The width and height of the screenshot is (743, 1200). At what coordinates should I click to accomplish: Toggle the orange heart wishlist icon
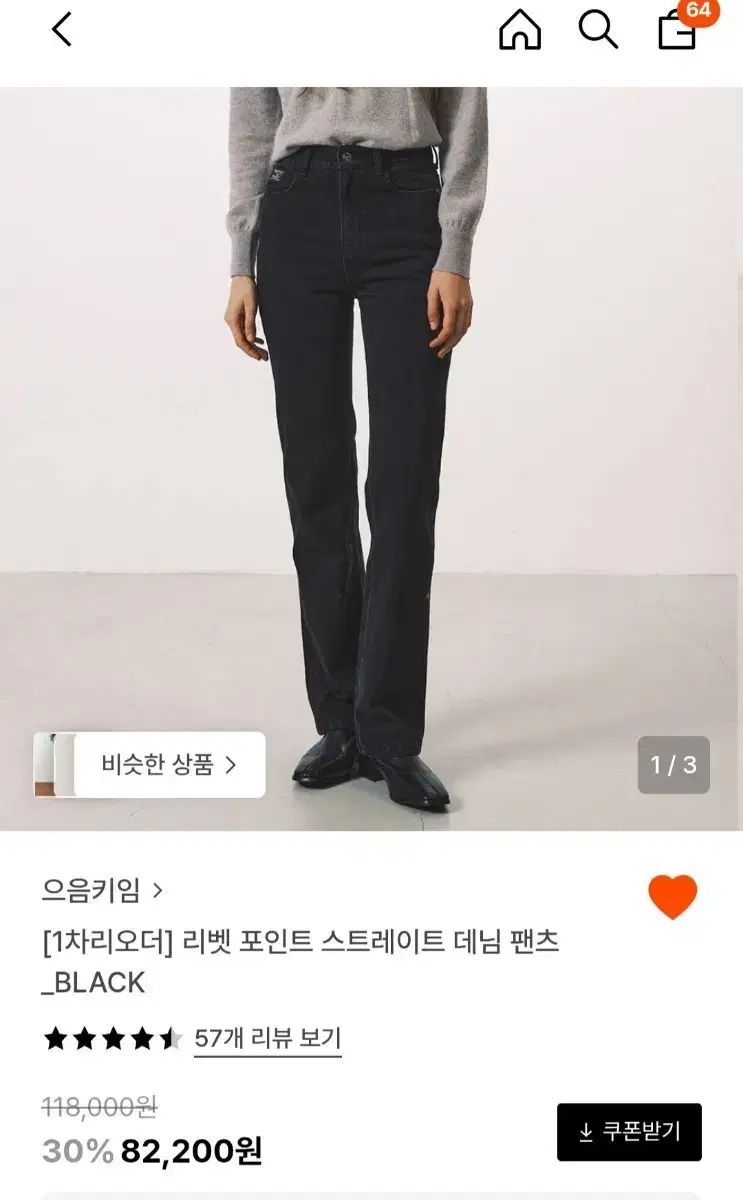point(673,897)
